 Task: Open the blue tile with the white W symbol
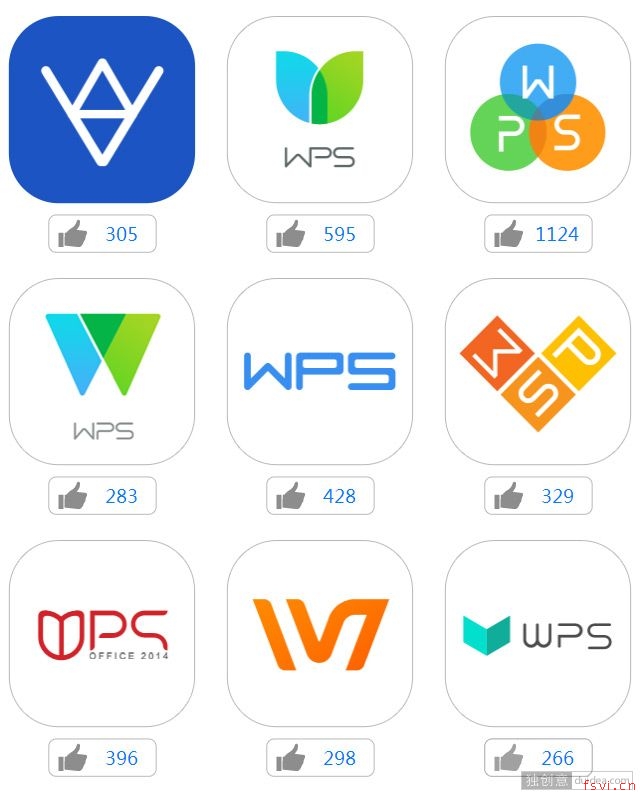click(x=102, y=110)
